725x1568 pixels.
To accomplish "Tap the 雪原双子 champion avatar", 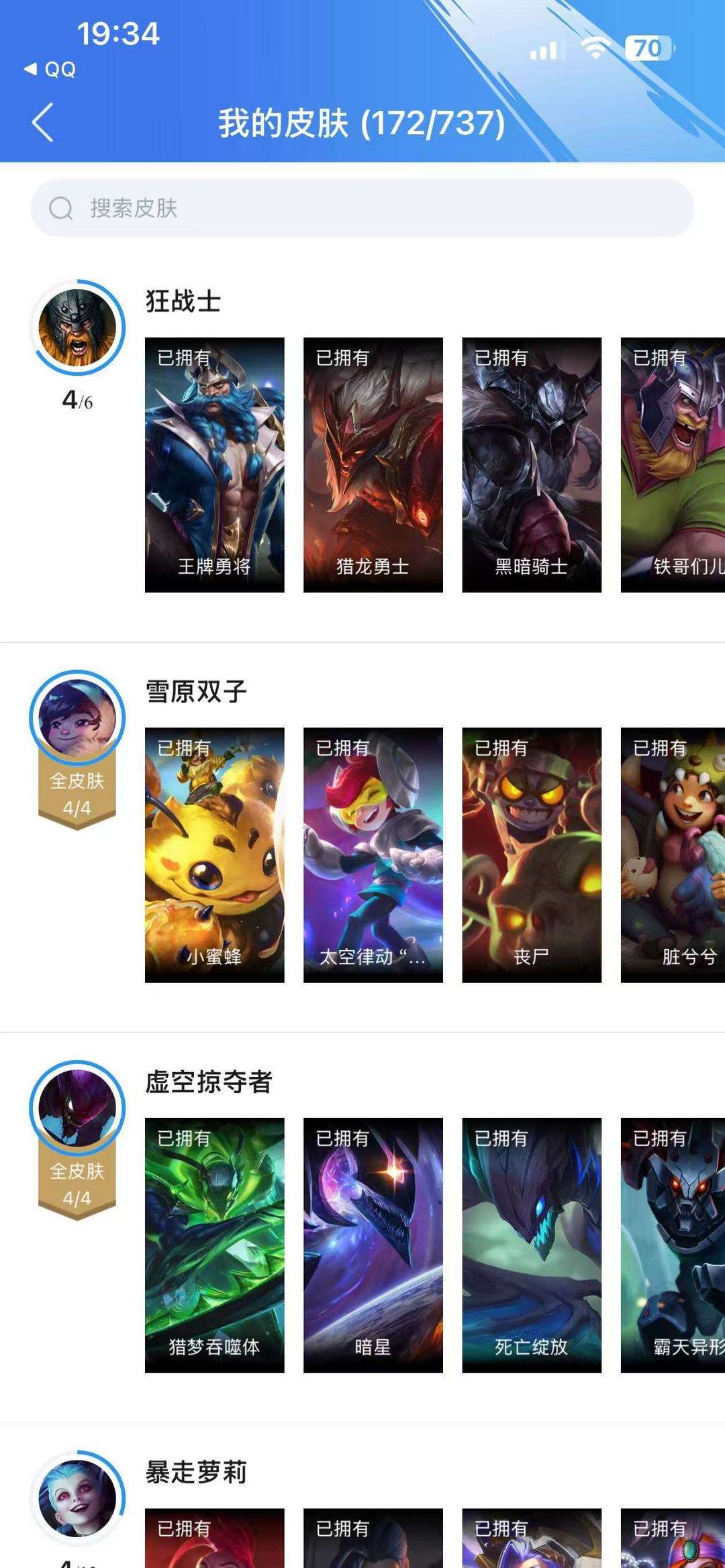I will pos(77,717).
